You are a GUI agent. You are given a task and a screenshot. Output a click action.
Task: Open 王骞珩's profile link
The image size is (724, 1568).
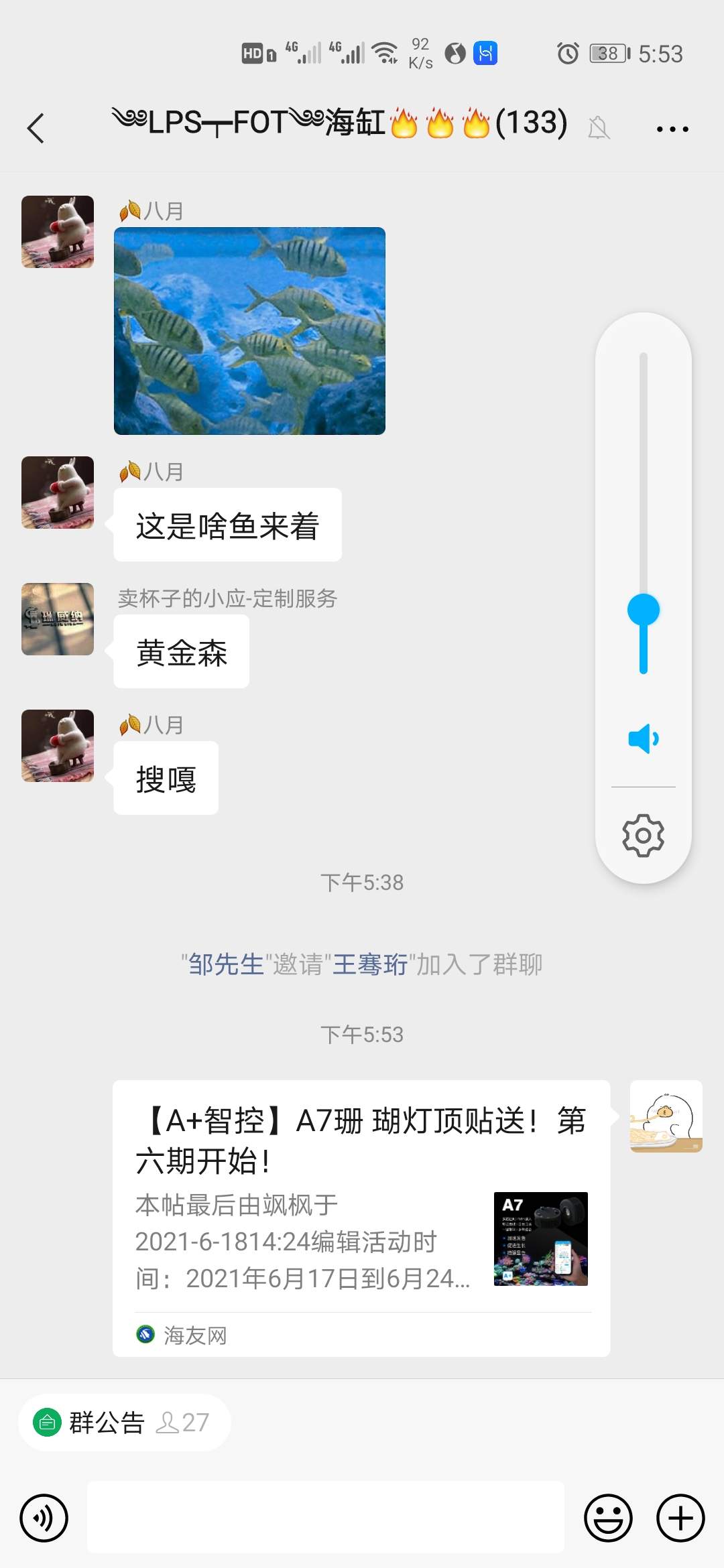370,965
